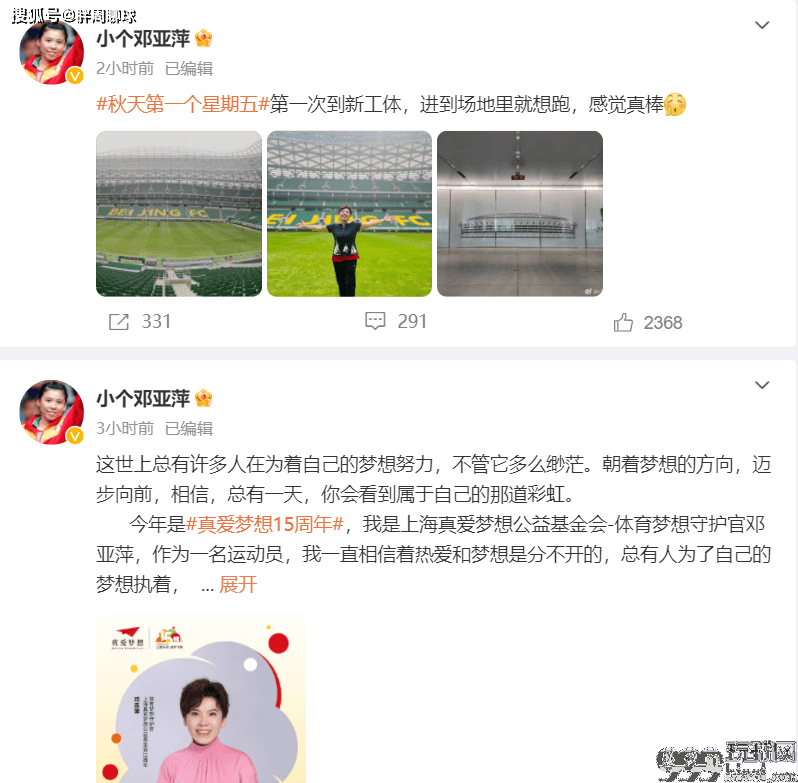
Task: Open the 真爱梦想 poster image
Action: 200,698
